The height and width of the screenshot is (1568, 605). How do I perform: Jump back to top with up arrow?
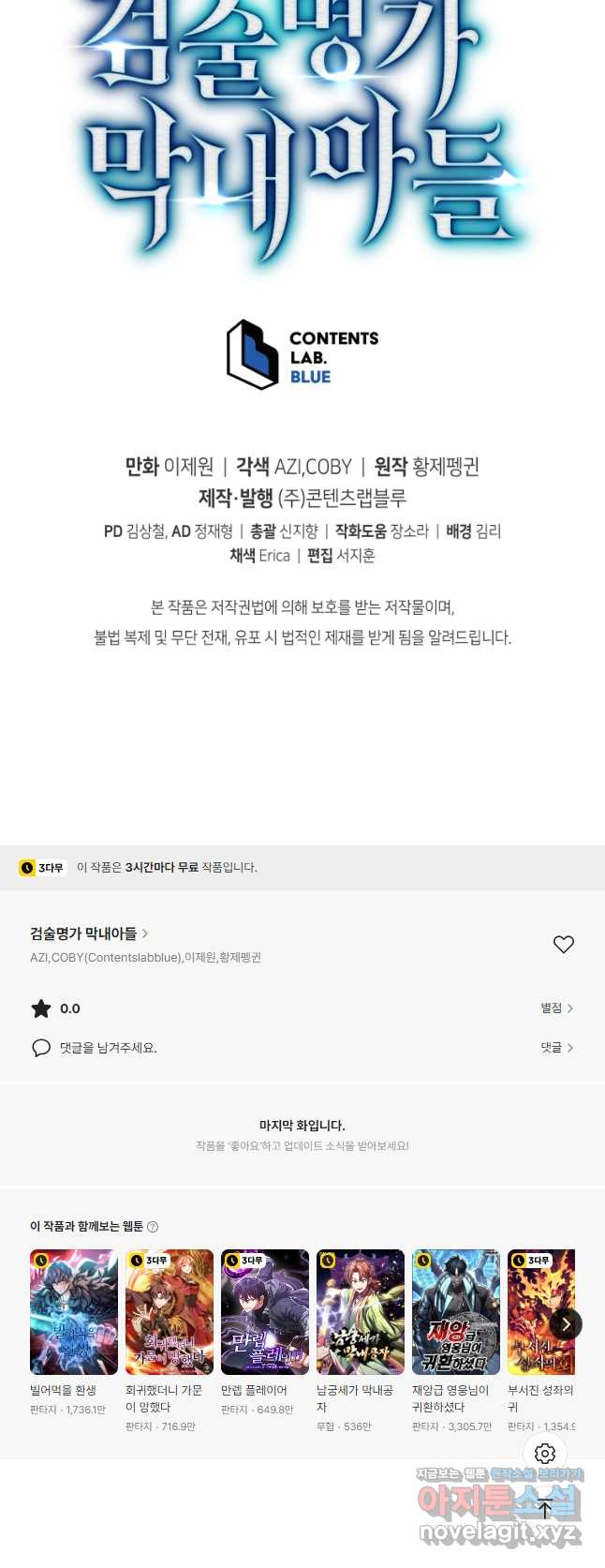545,1509
